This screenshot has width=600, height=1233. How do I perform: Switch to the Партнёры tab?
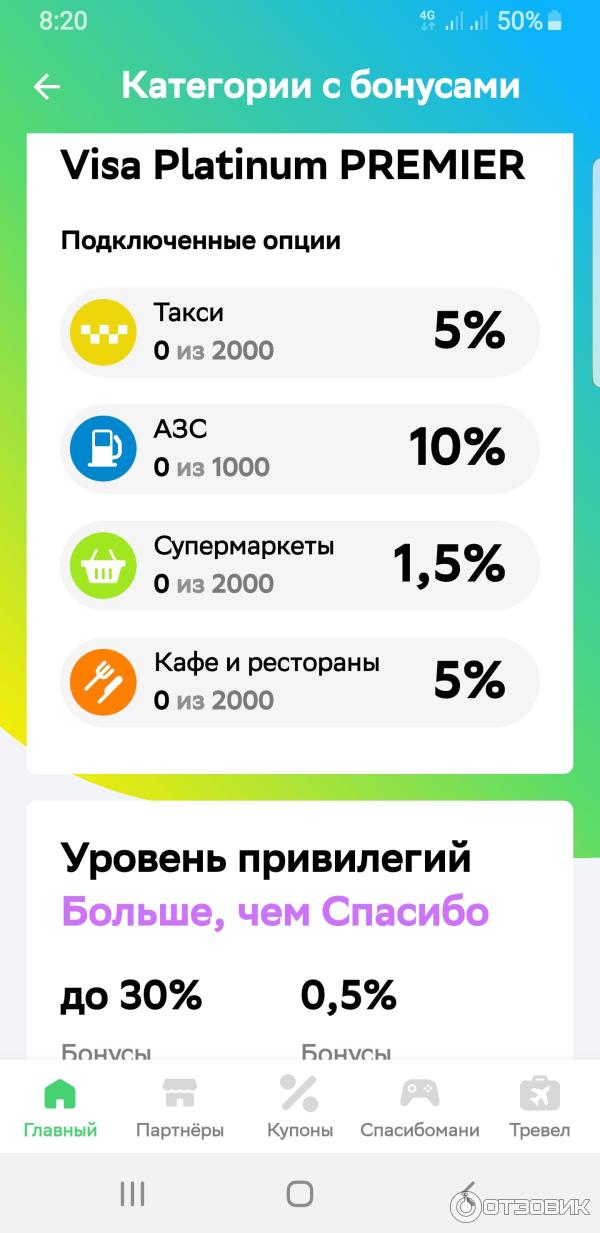click(180, 1108)
